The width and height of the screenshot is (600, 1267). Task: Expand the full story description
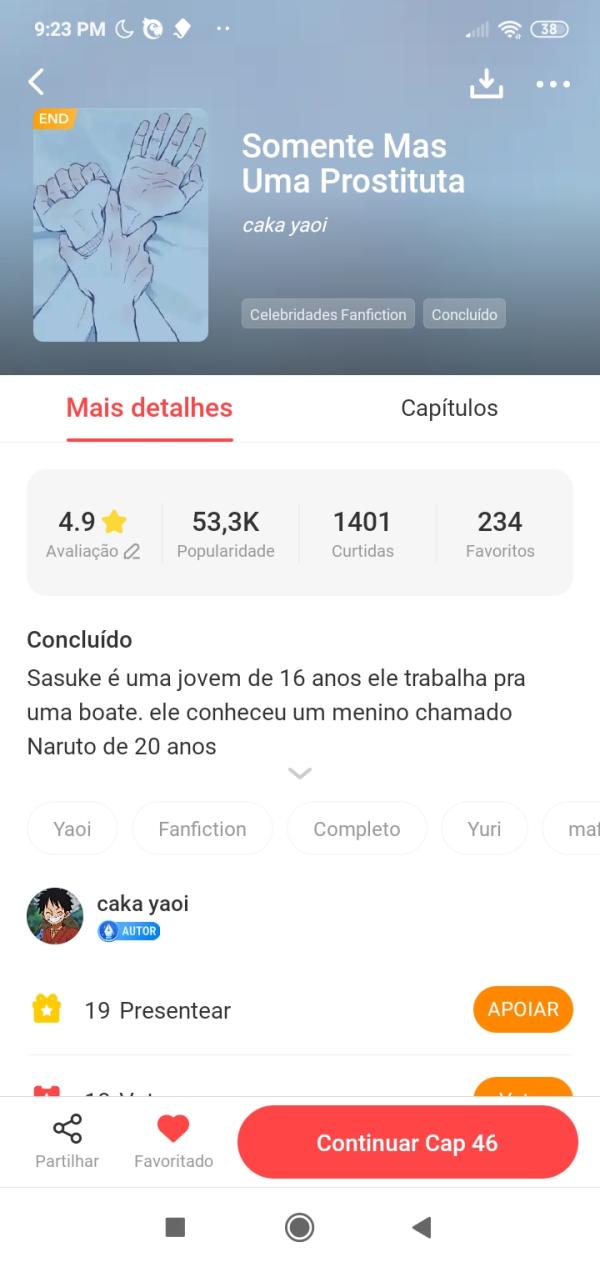(x=299, y=773)
